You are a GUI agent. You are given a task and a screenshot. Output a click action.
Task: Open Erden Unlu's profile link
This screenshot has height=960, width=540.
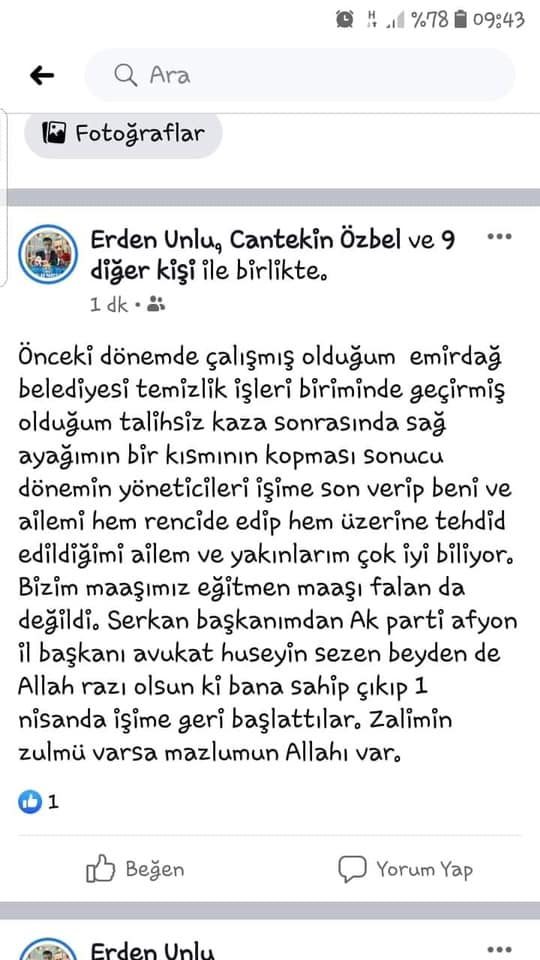[x=157, y=239]
